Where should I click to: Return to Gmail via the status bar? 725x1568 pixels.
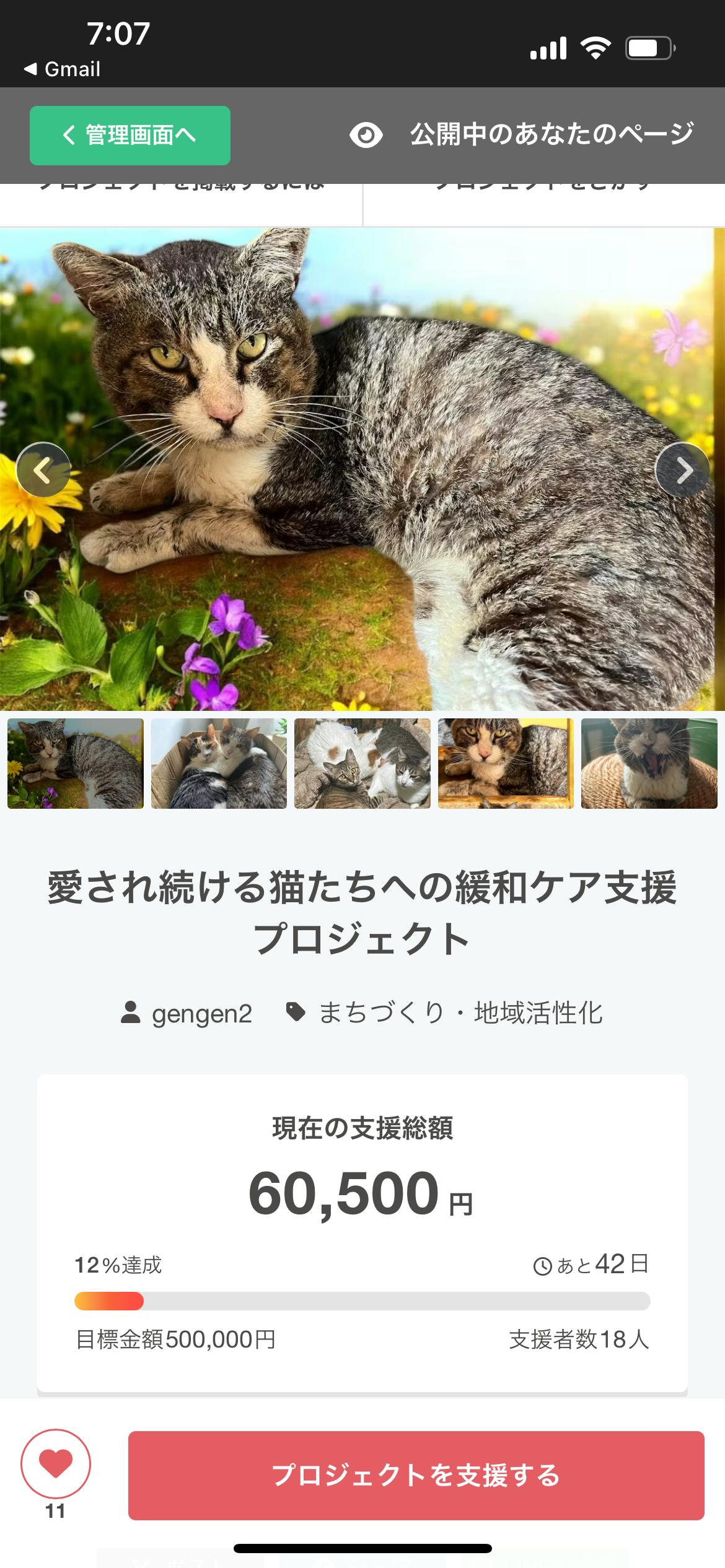tap(63, 69)
